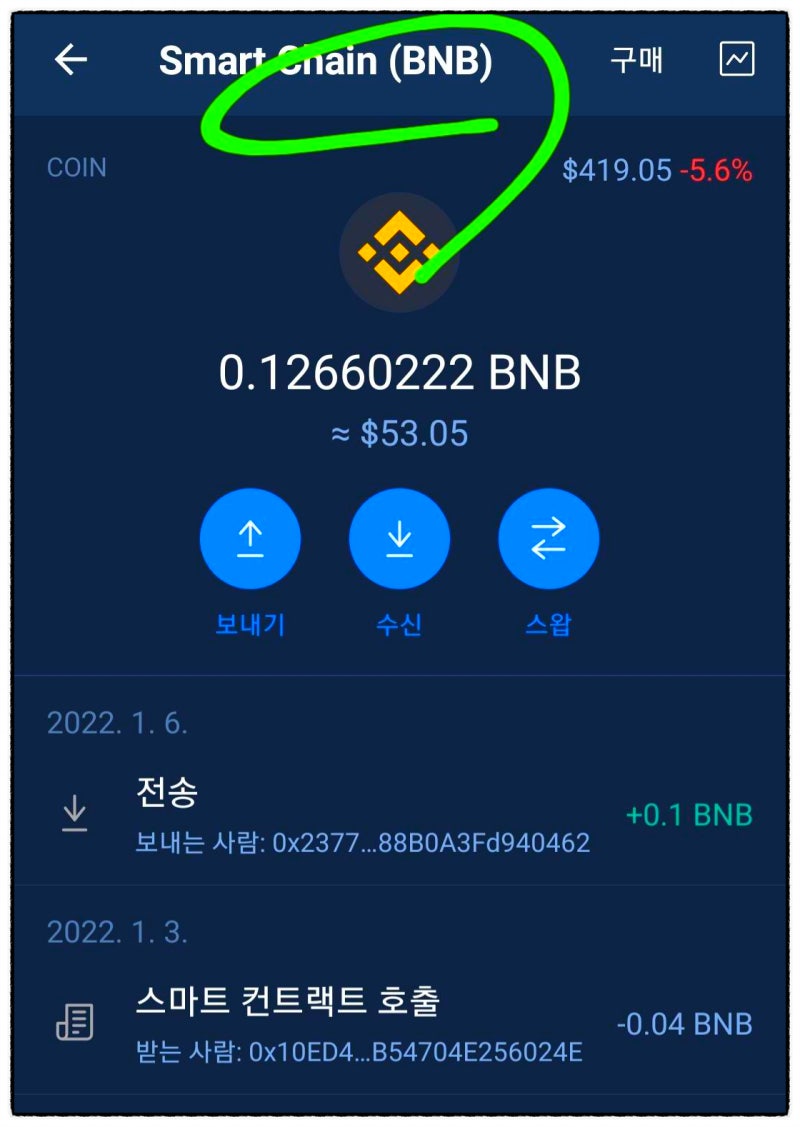The image size is (800, 1127).
Task: Tap the 수신 (Receive) icon
Action: pos(399,537)
